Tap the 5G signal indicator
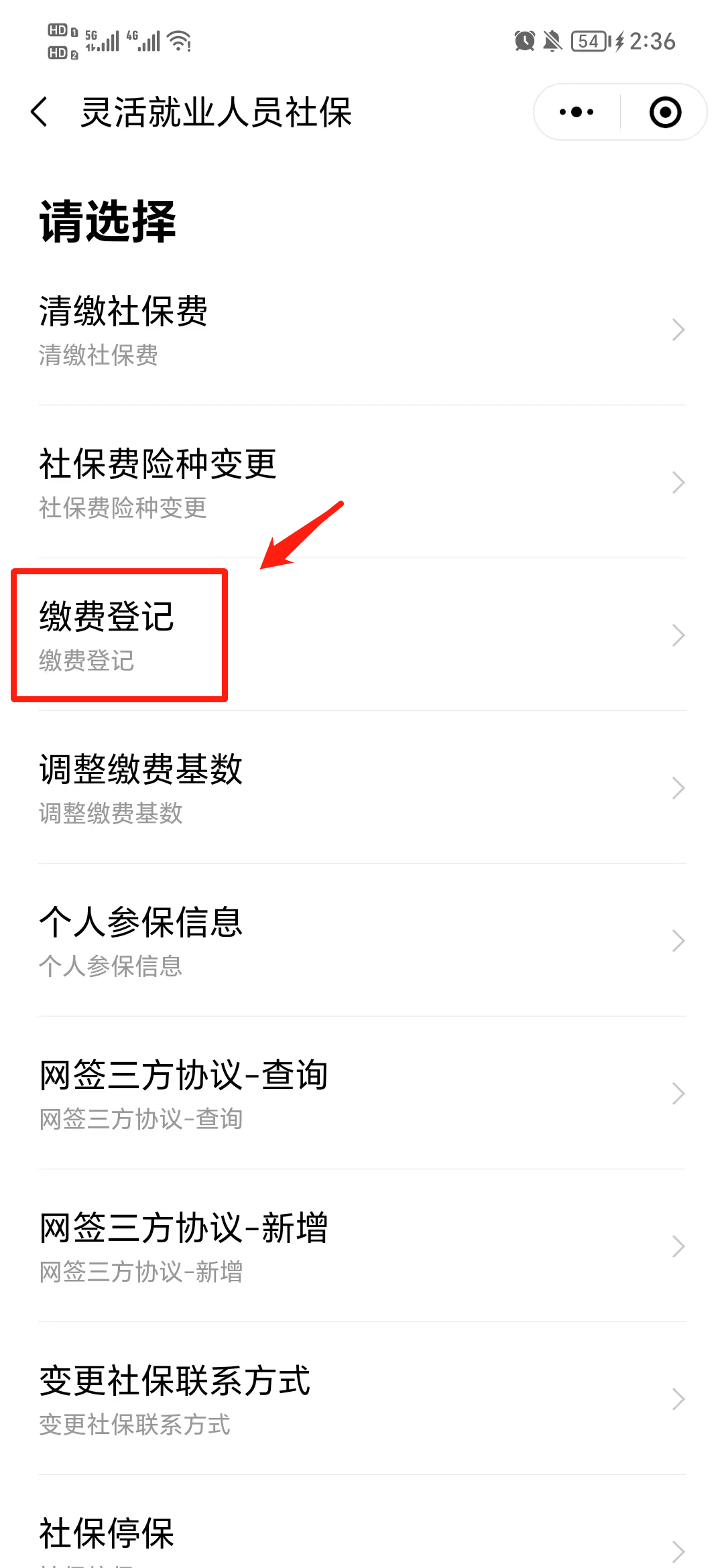 (104, 39)
